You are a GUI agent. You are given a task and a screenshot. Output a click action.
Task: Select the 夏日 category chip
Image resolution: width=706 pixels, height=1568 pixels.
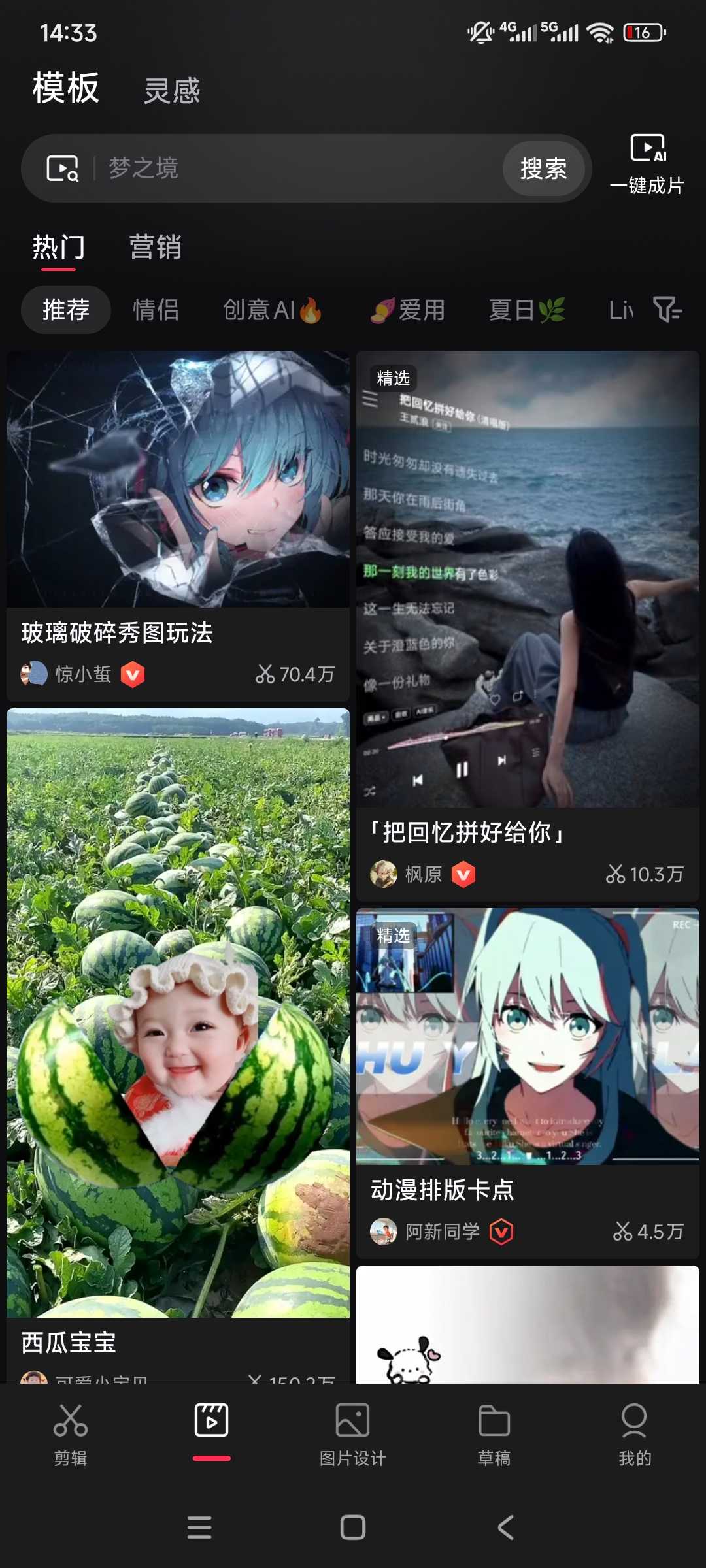527,310
